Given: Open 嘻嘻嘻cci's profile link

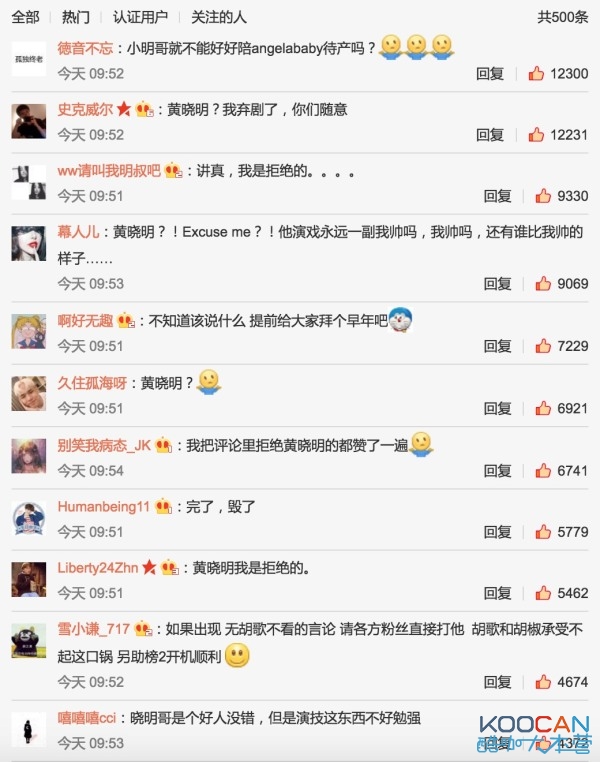Looking at the screenshot, I should (85, 719).
